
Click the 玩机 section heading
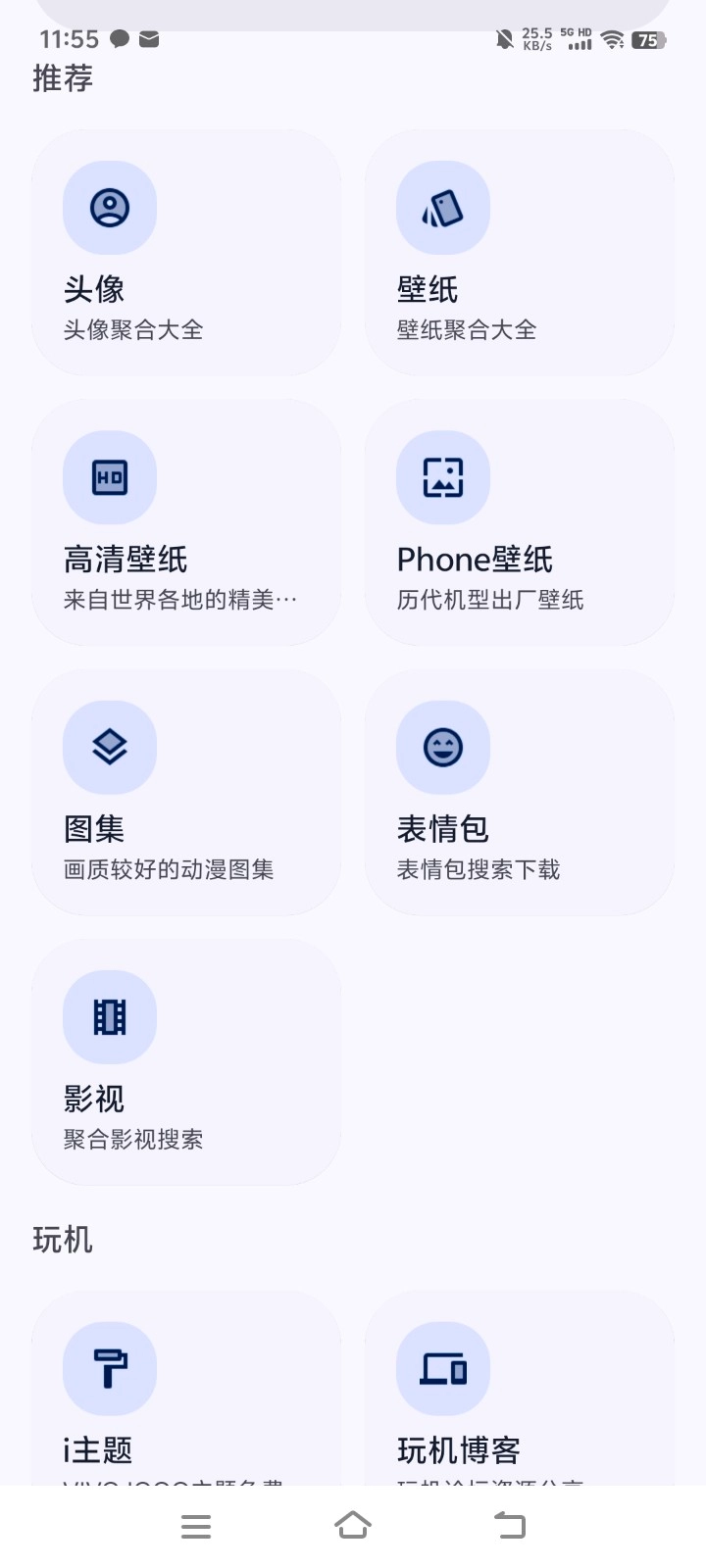pyautogui.click(x=62, y=1240)
